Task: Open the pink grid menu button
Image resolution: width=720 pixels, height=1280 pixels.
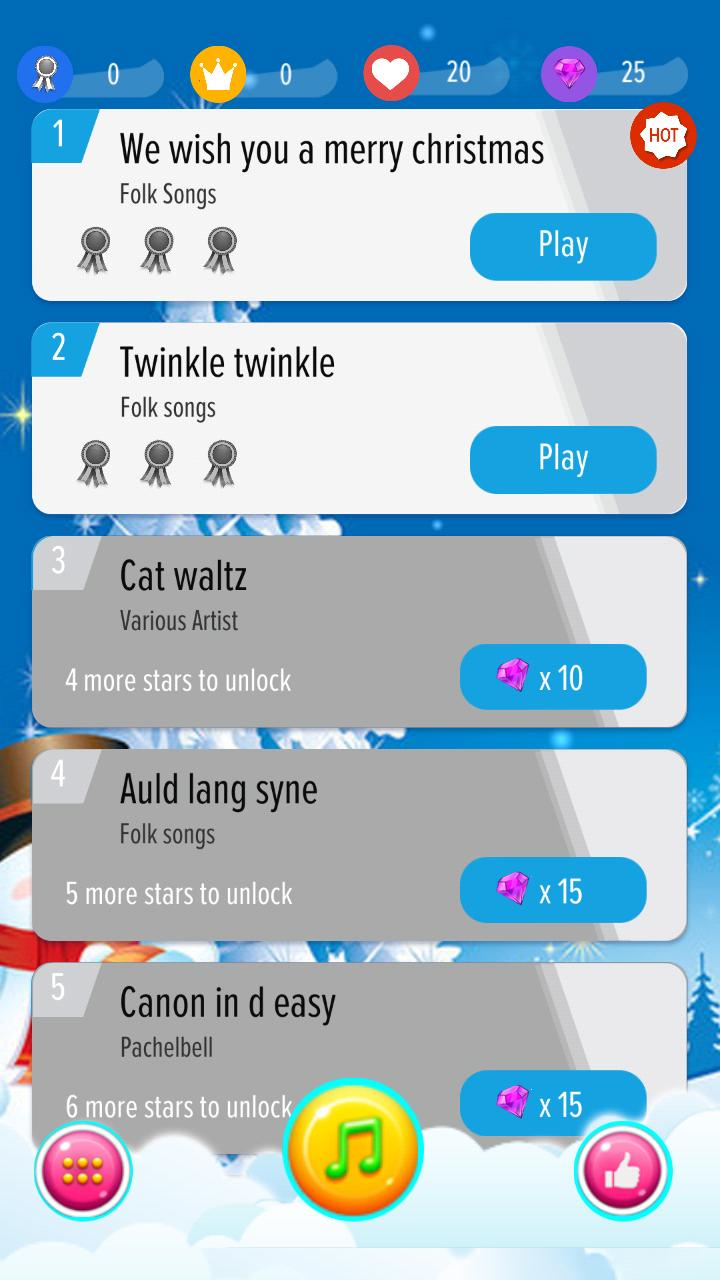Action: pyautogui.click(x=83, y=1171)
